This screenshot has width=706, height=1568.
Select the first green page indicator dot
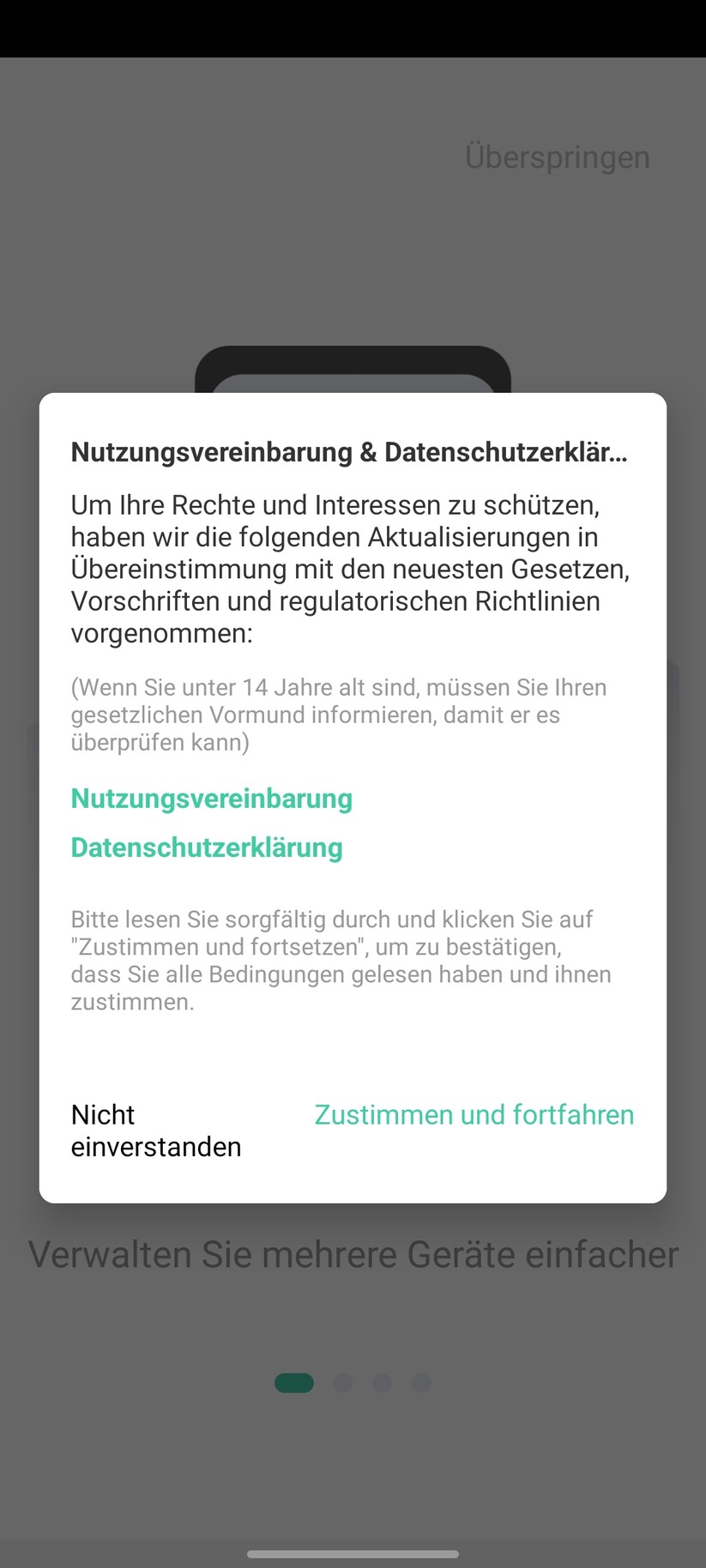click(294, 1383)
